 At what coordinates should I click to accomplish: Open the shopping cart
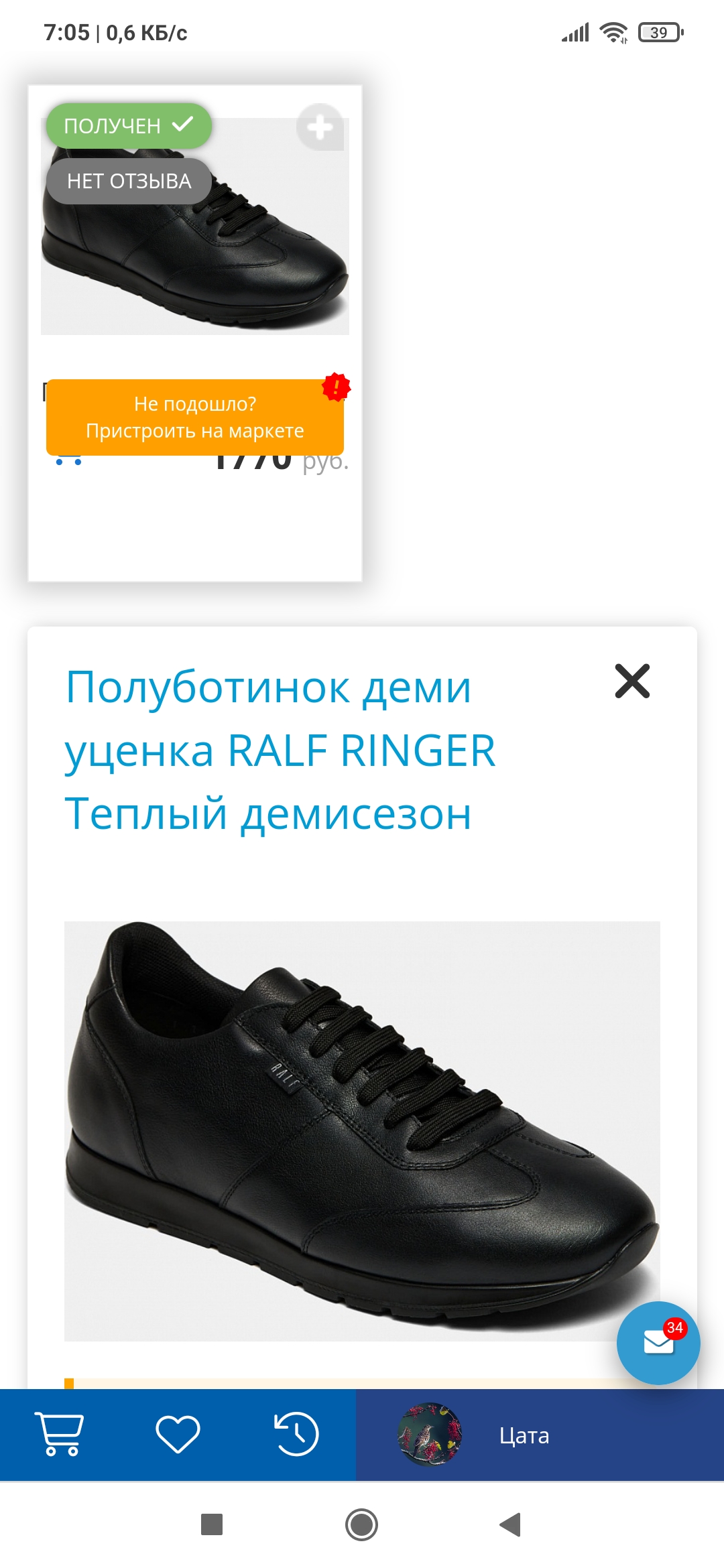point(60,1434)
